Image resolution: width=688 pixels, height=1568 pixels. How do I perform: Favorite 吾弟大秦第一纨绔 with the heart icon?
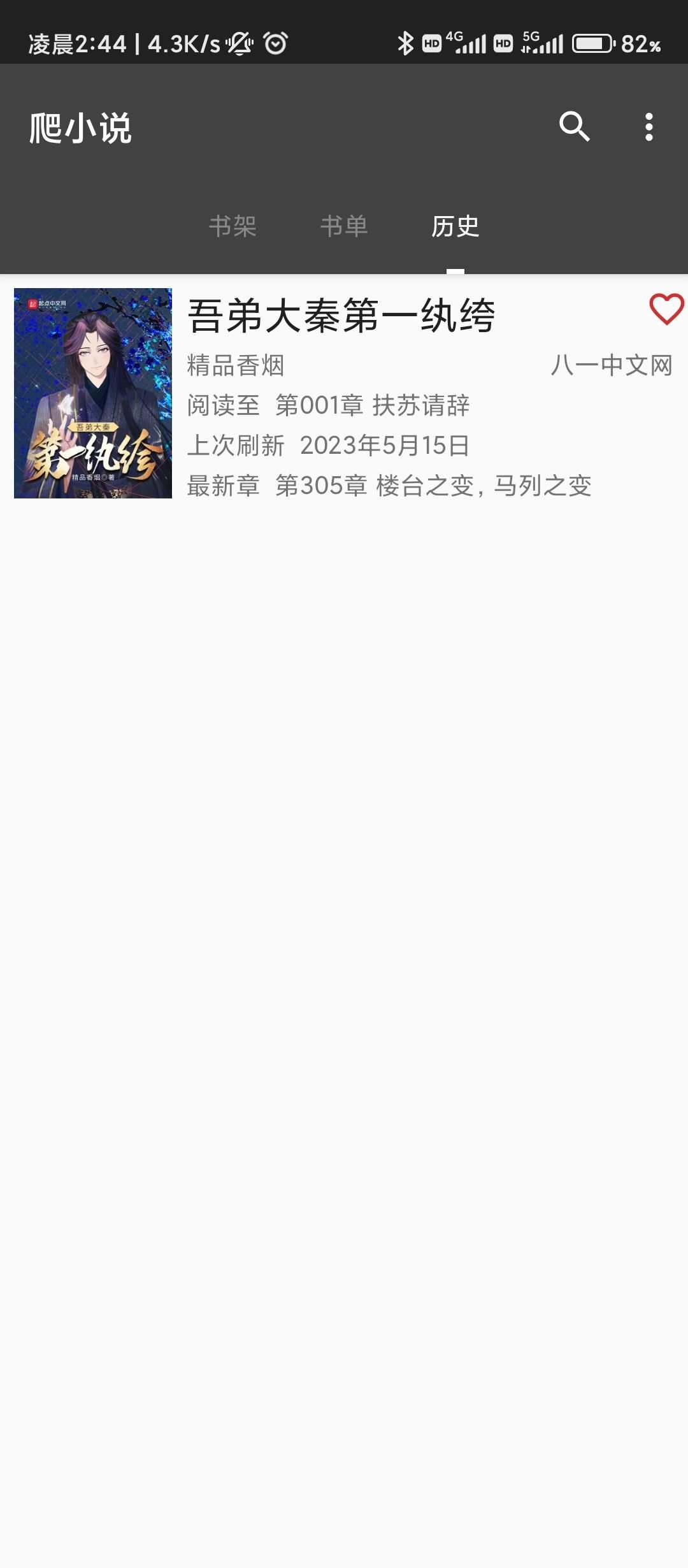click(666, 310)
